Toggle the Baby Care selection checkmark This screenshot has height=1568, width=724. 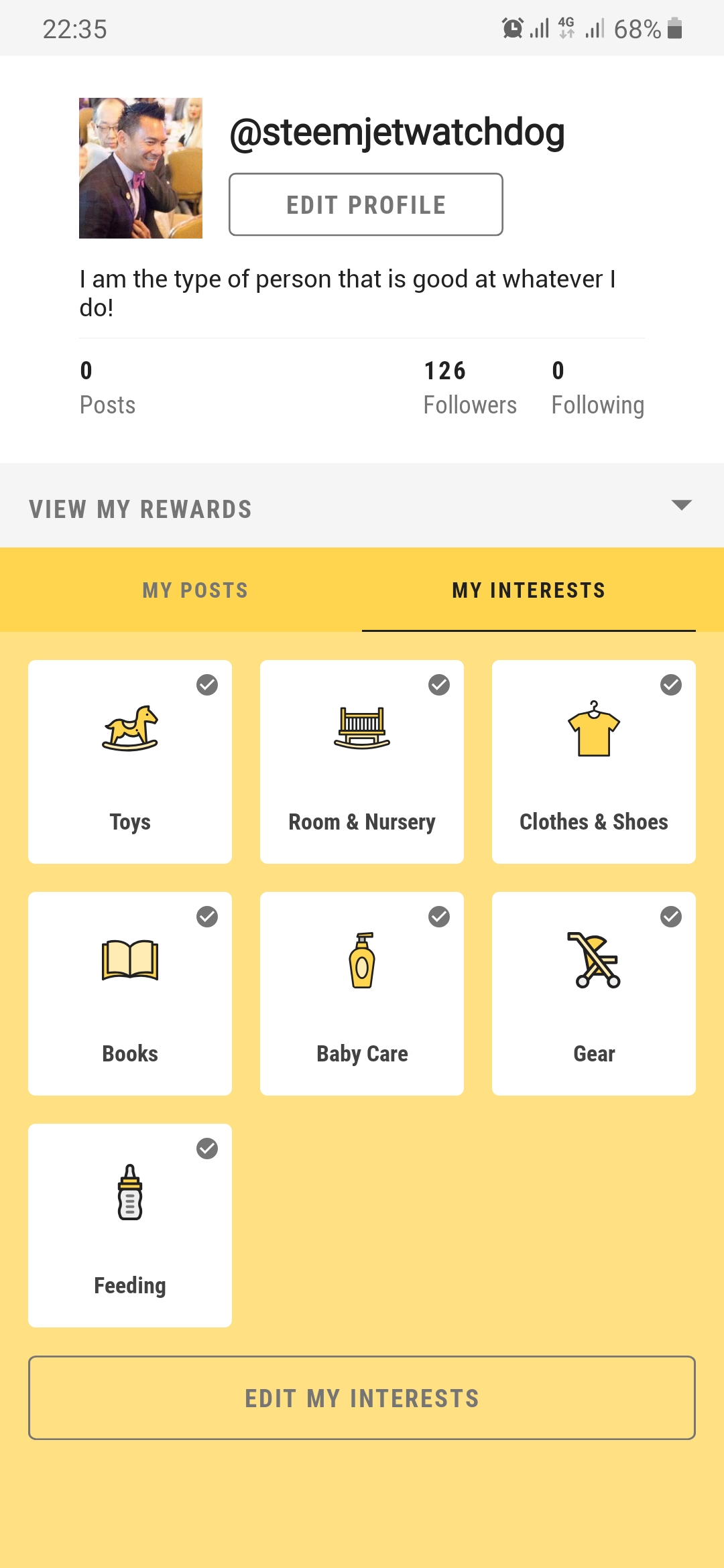438,917
